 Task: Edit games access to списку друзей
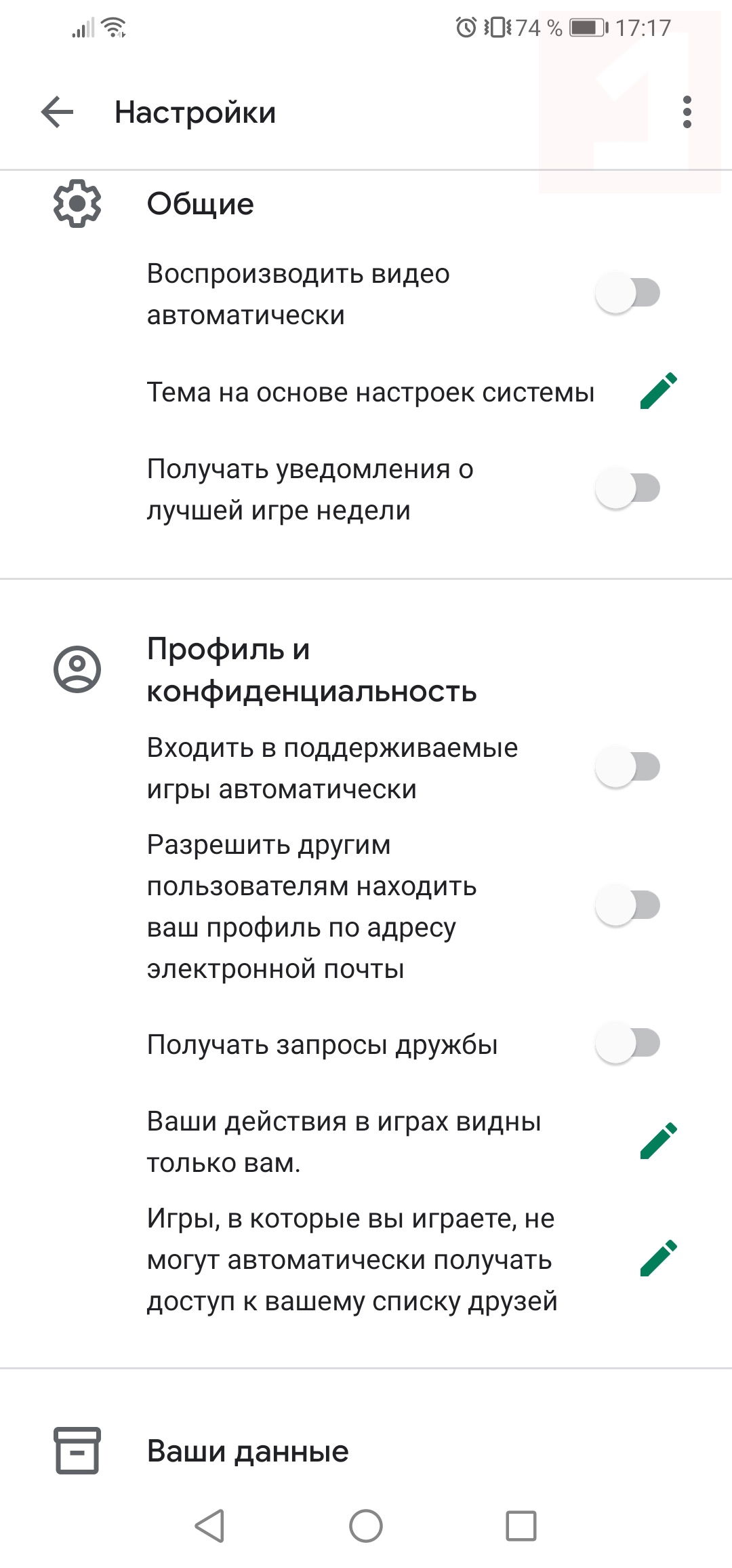click(658, 1259)
